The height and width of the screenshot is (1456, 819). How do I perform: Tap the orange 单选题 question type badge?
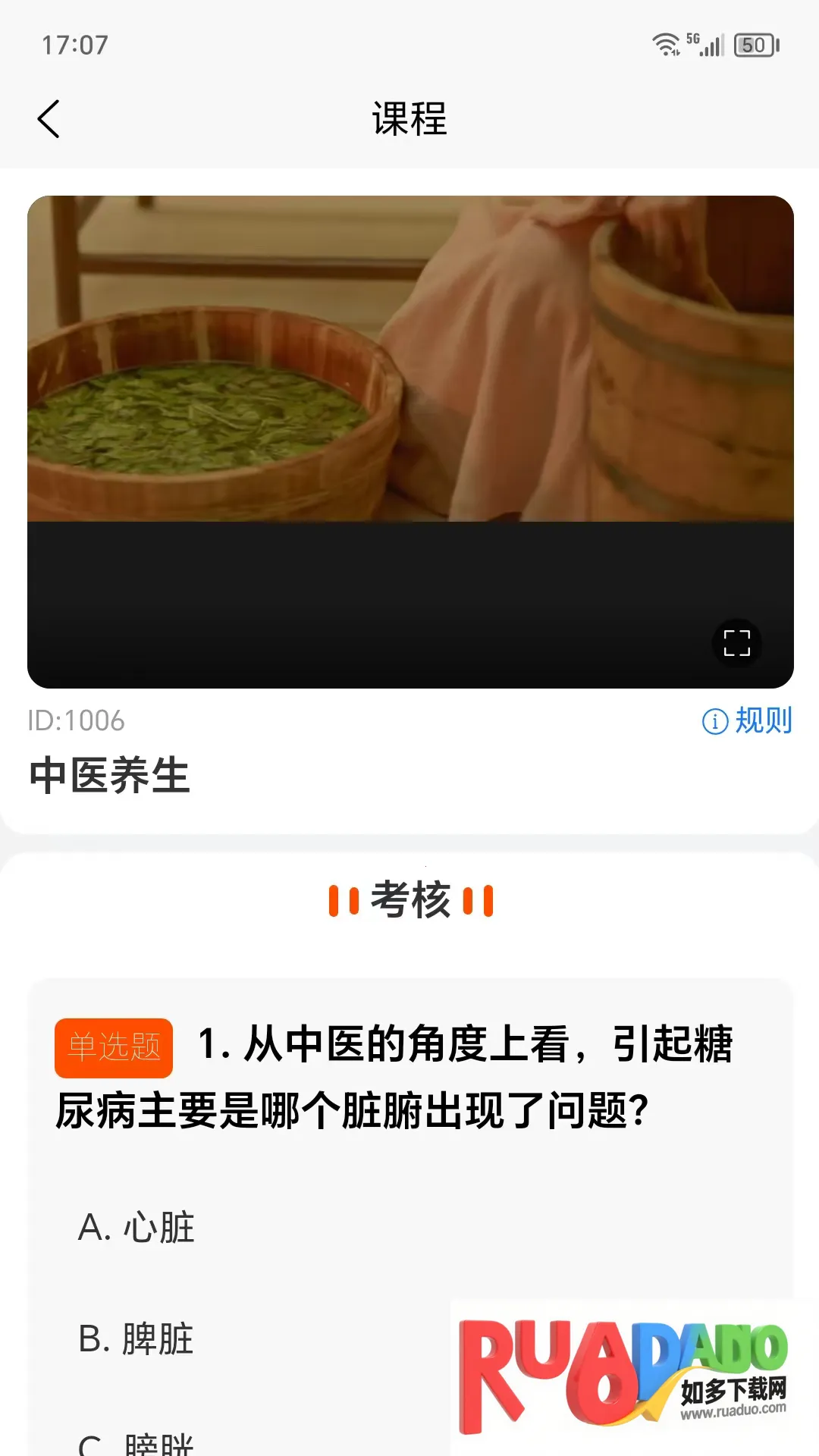click(114, 1046)
